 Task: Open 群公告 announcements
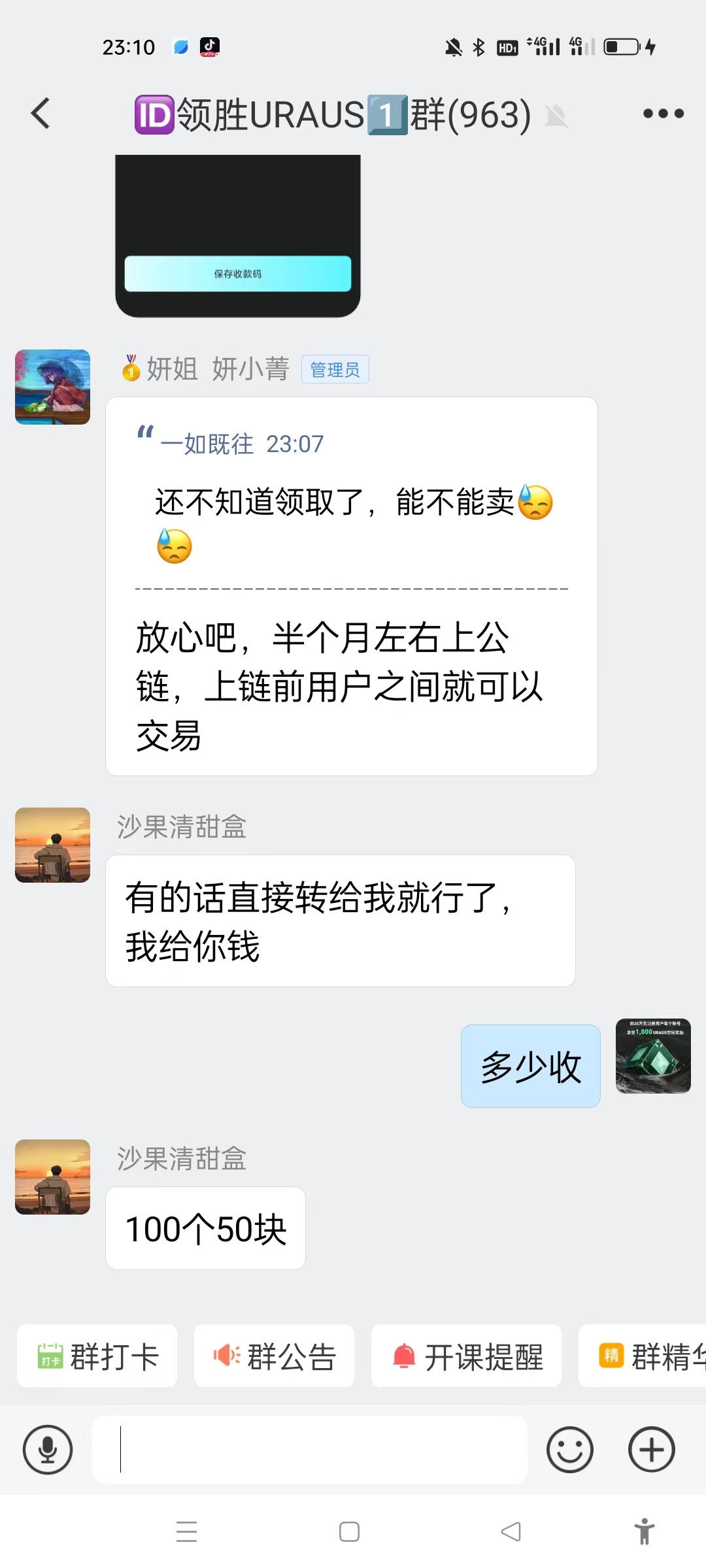(x=274, y=1356)
